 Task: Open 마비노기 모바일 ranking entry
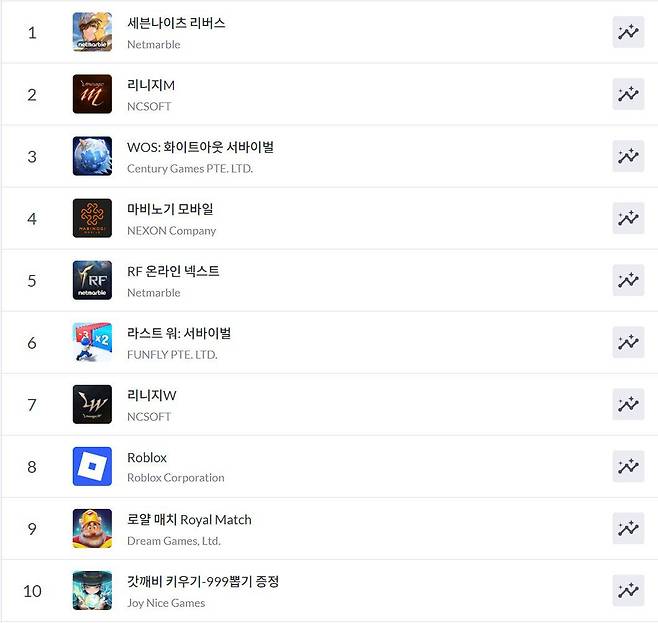point(170,209)
